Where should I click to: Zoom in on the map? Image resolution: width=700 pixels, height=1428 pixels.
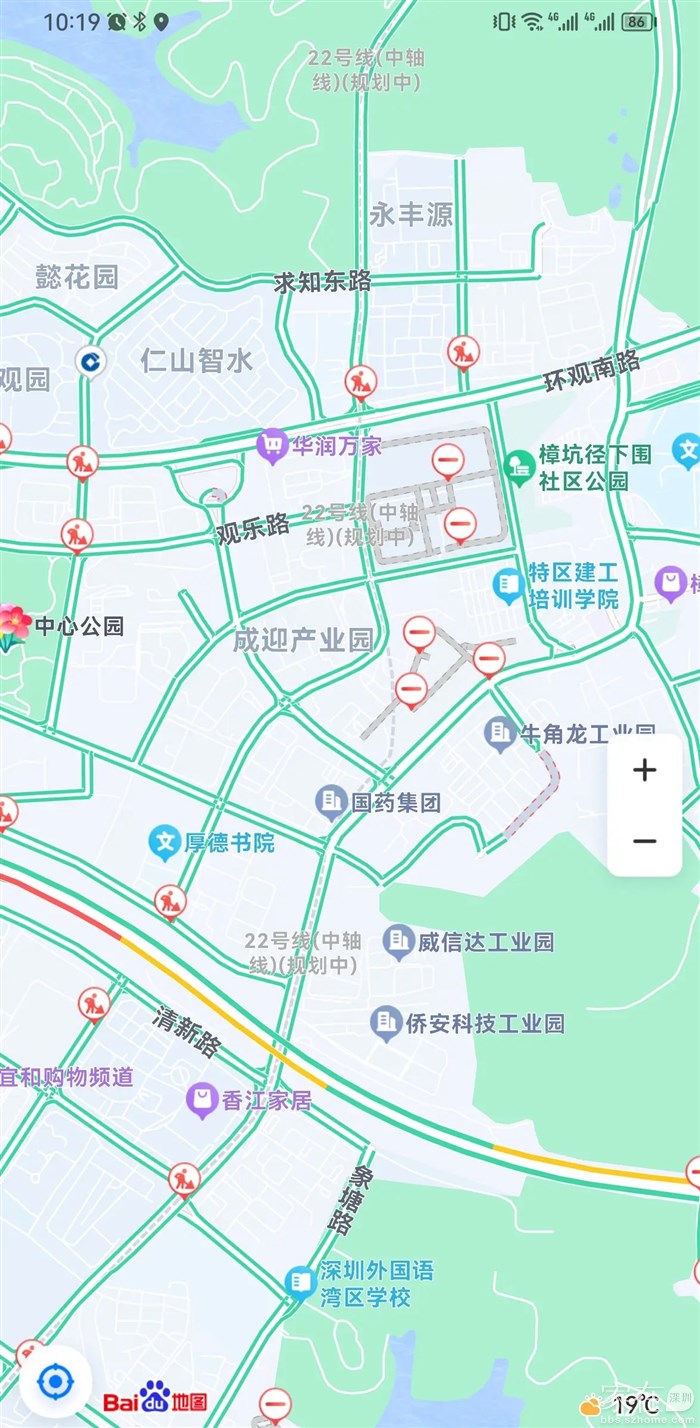645,770
